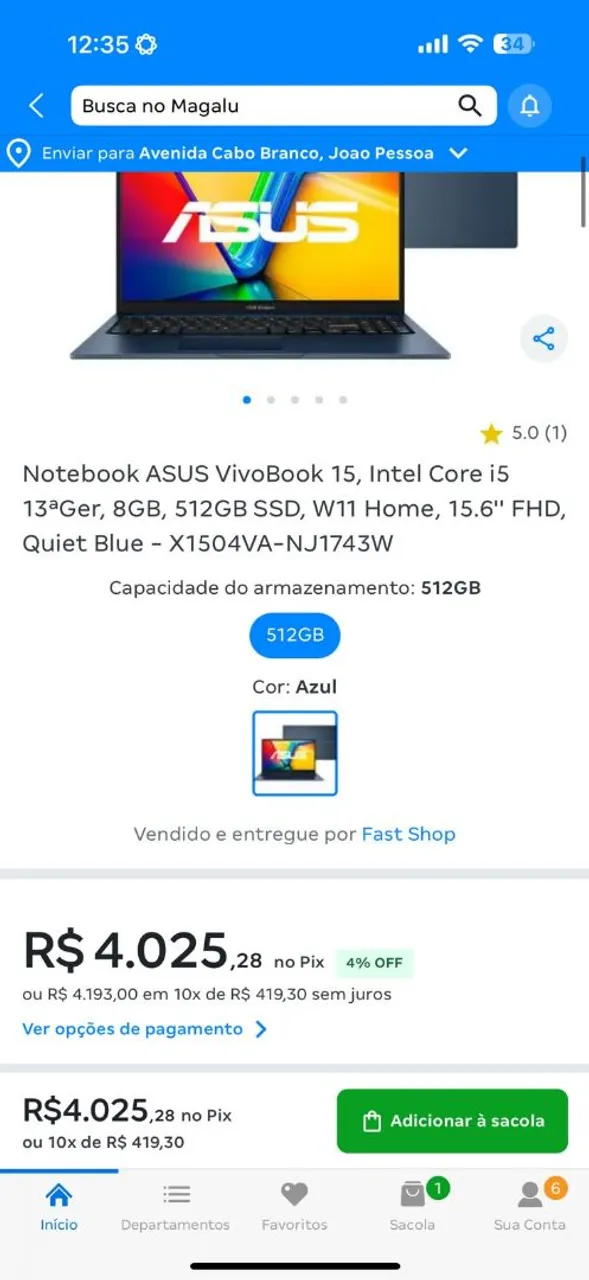The width and height of the screenshot is (589, 1280).
Task: Open the Fast Shop seller link
Action: pyautogui.click(x=408, y=834)
